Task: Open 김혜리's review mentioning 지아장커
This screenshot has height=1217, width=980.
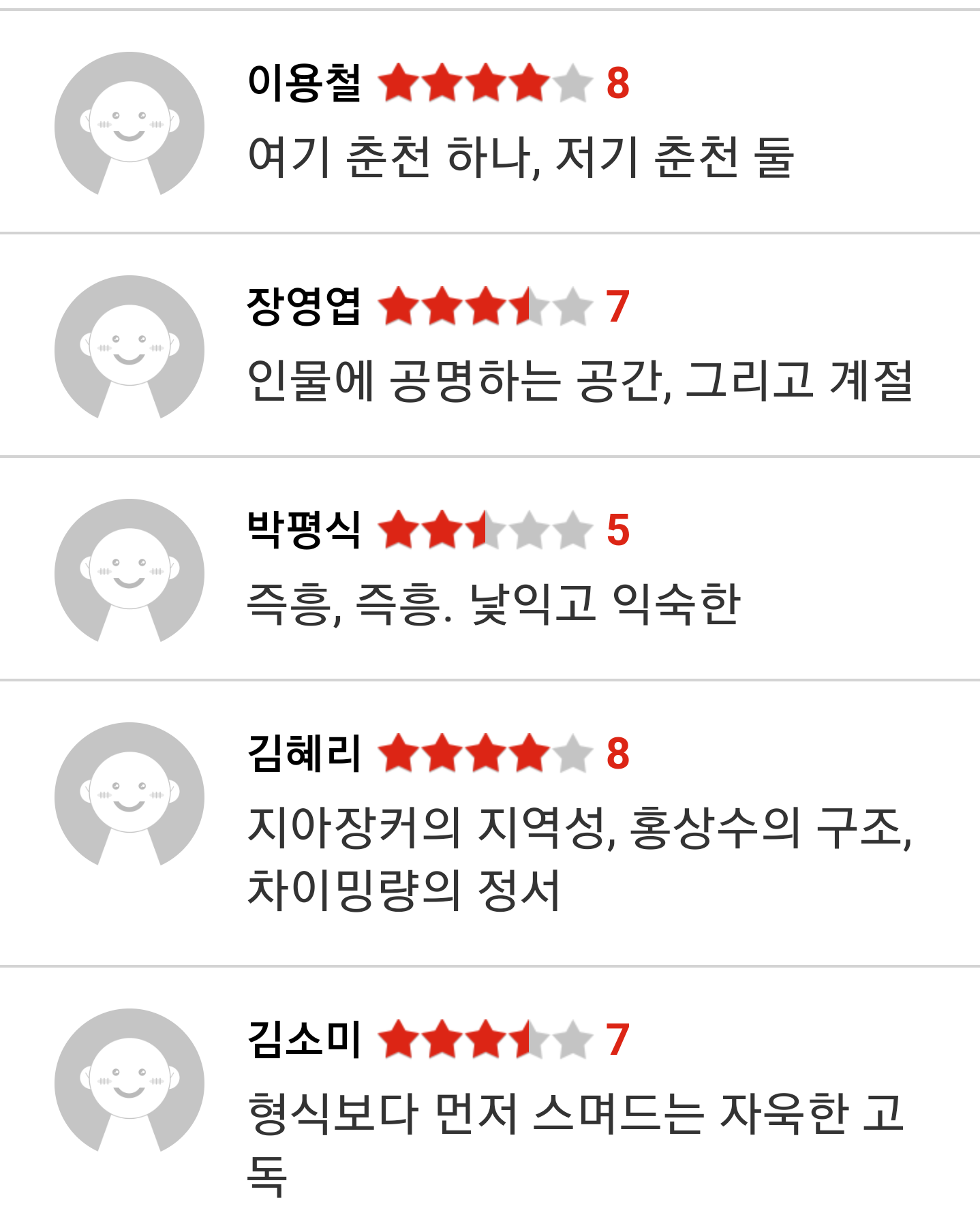Action: [490, 823]
